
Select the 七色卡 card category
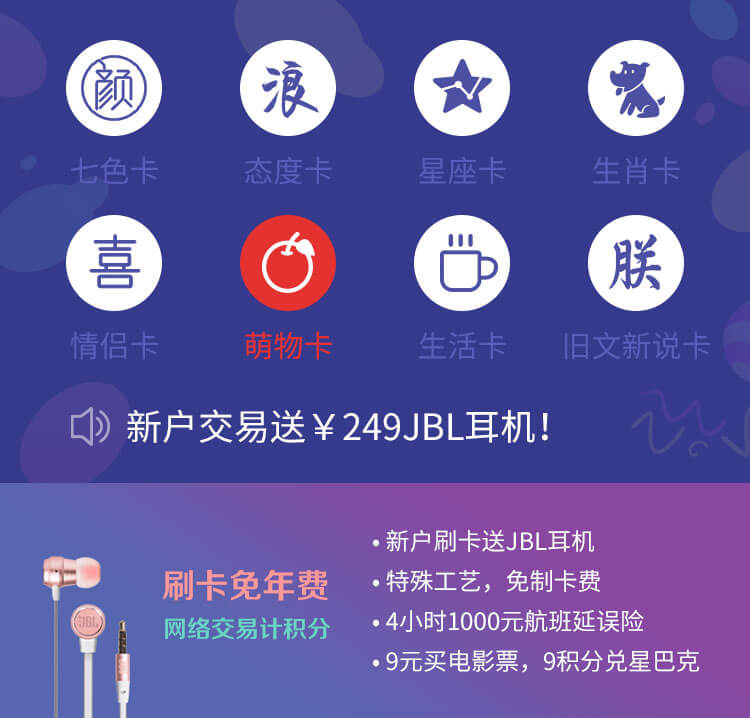pos(114,88)
